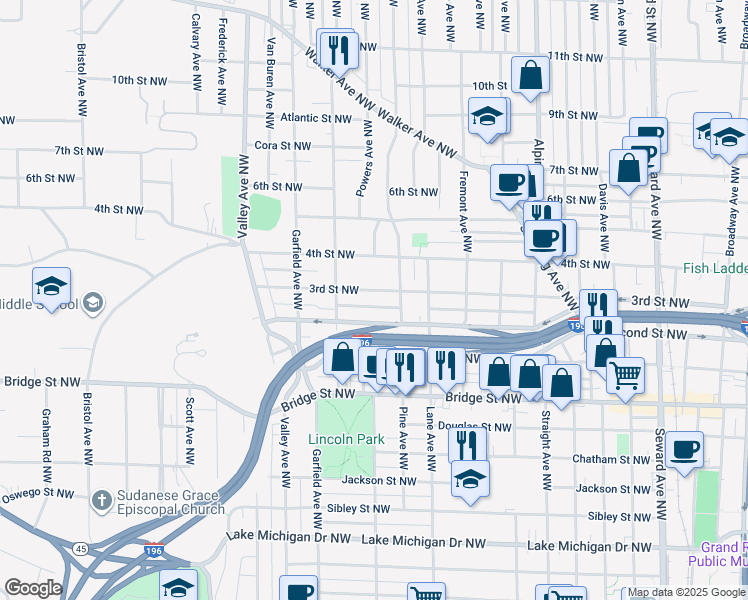This screenshot has height=600, width=748.
Task: Tap the shopping bag marker by 10th St NW
Action: point(530,73)
